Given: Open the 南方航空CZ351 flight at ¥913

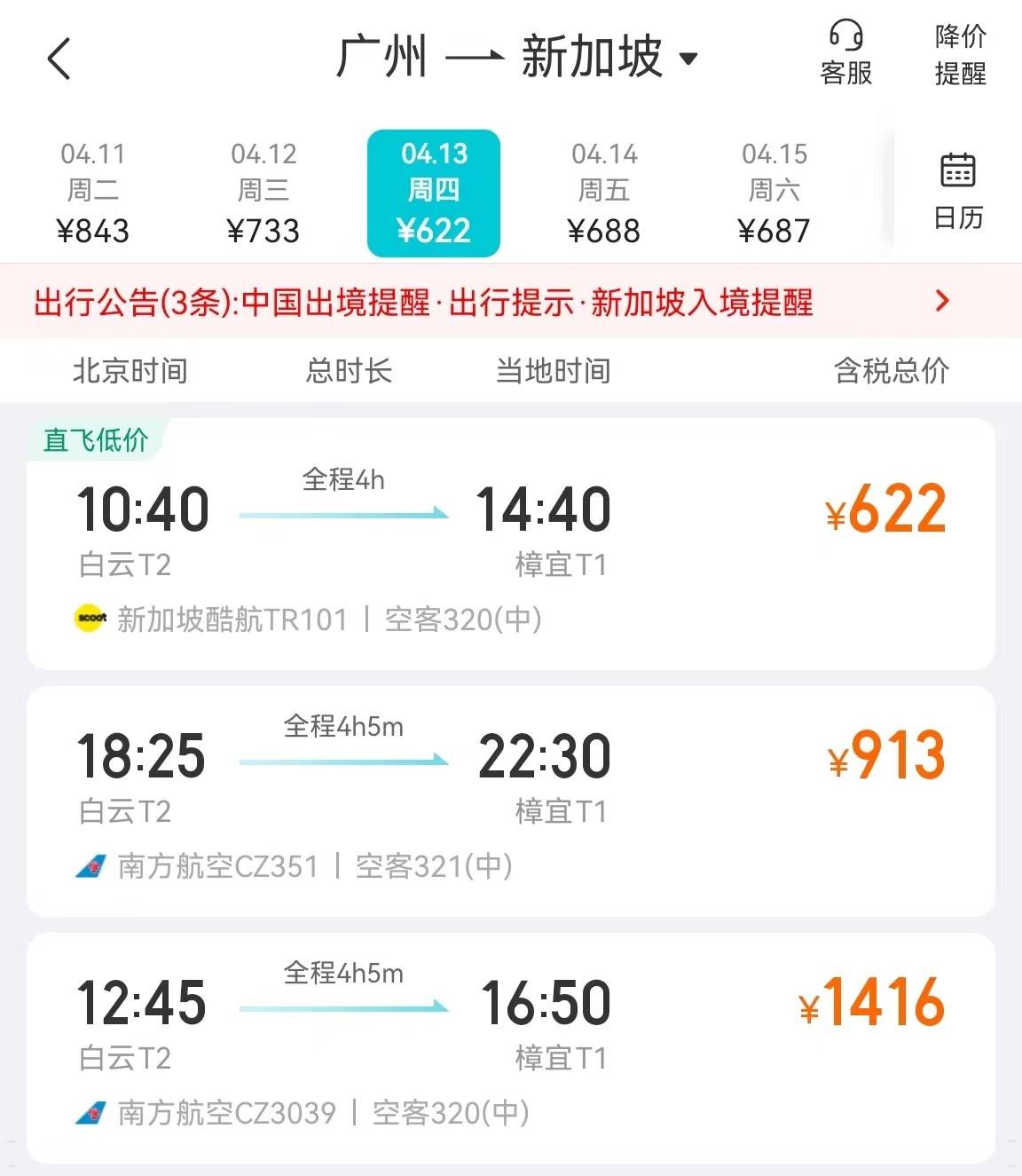Looking at the screenshot, I should coord(510,801).
